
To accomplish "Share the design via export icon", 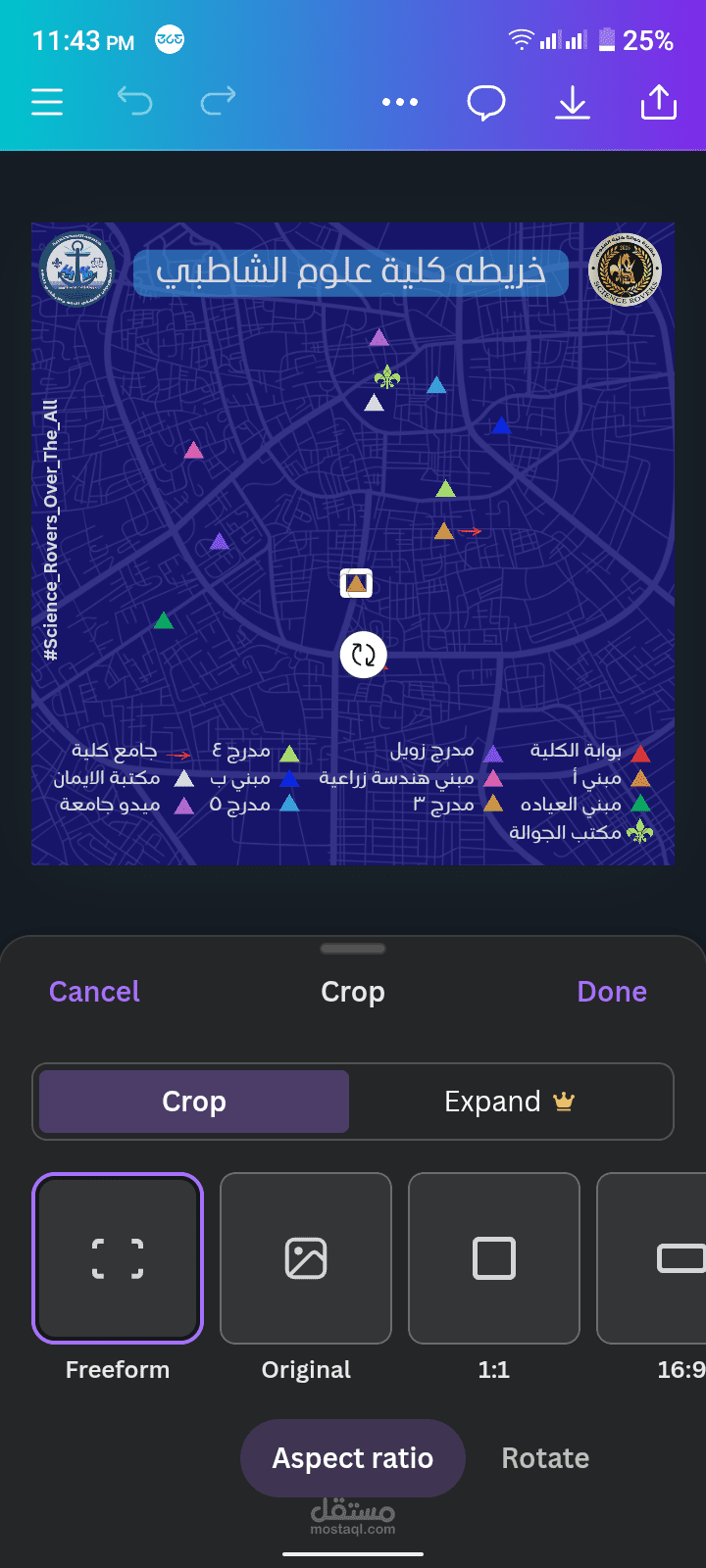I will click(659, 102).
